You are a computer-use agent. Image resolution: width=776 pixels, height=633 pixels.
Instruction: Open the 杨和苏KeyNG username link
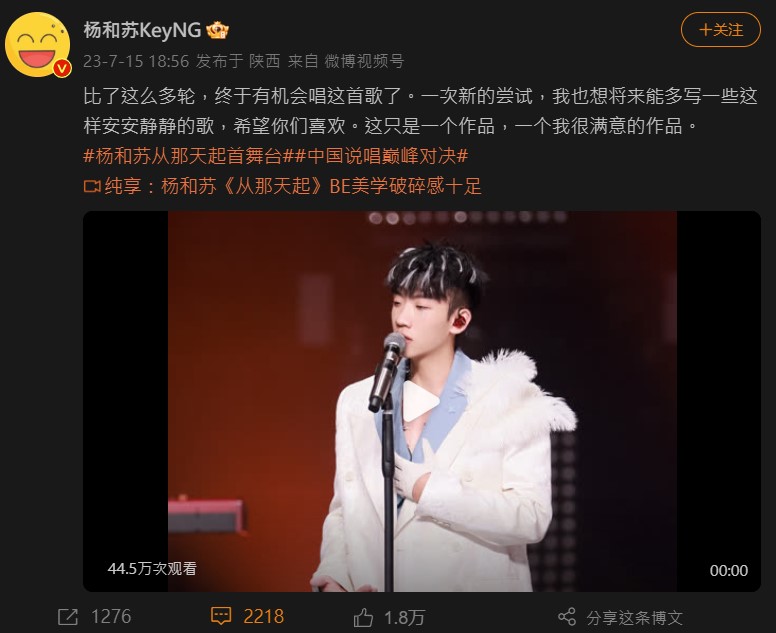click(142, 30)
